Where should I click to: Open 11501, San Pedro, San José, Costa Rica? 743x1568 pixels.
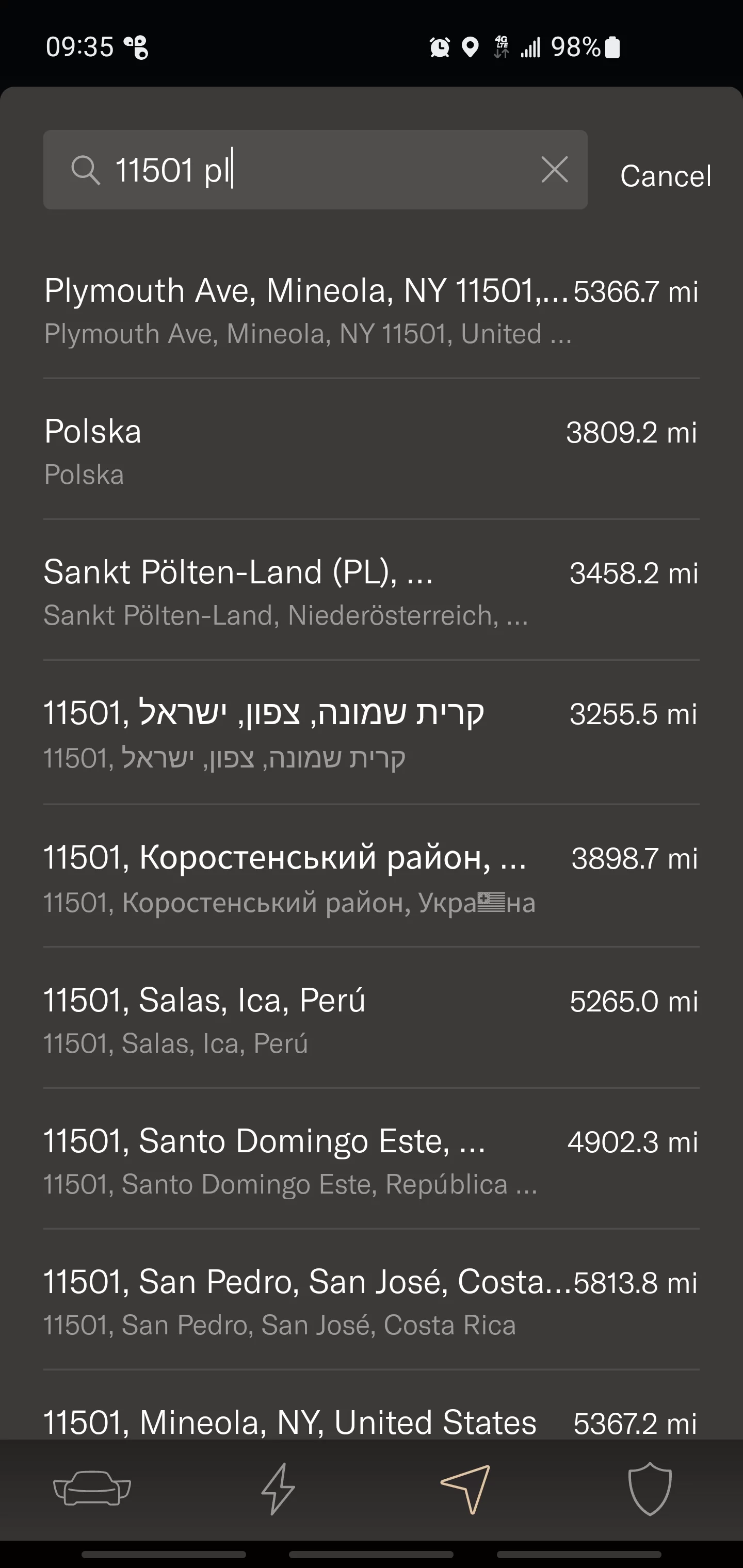pyautogui.click(x=372, y=1300)
